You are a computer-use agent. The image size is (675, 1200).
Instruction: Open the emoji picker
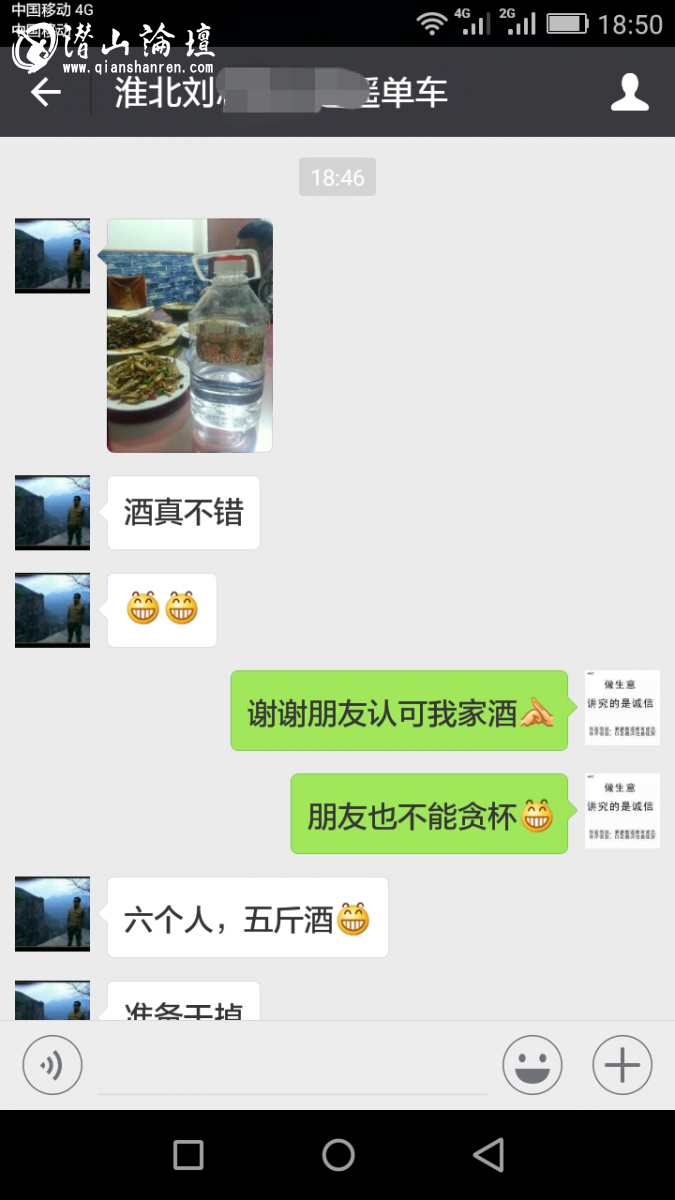click(532, 1065)
